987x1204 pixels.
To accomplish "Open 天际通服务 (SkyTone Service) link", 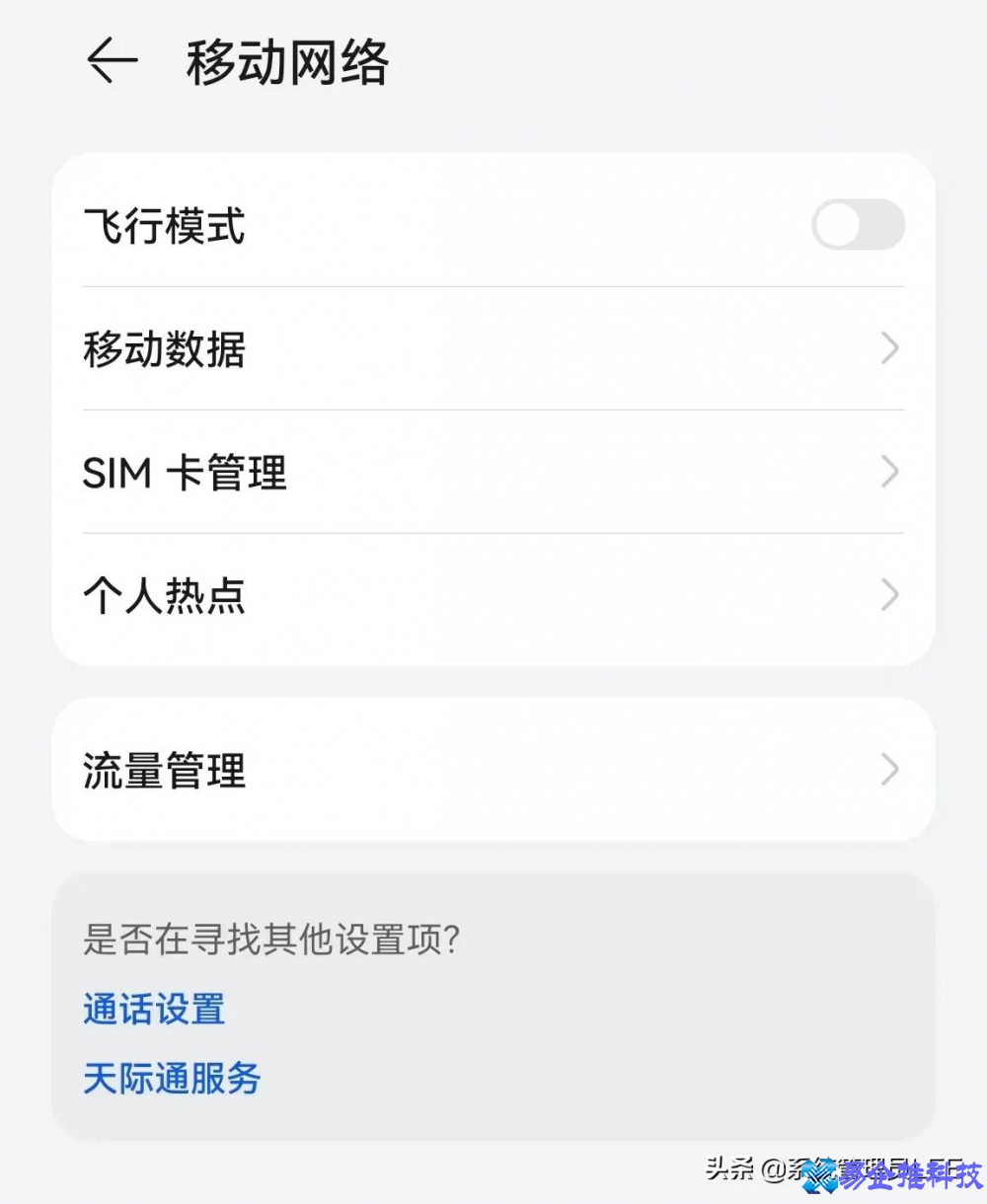I will (x=170, y=1079).
